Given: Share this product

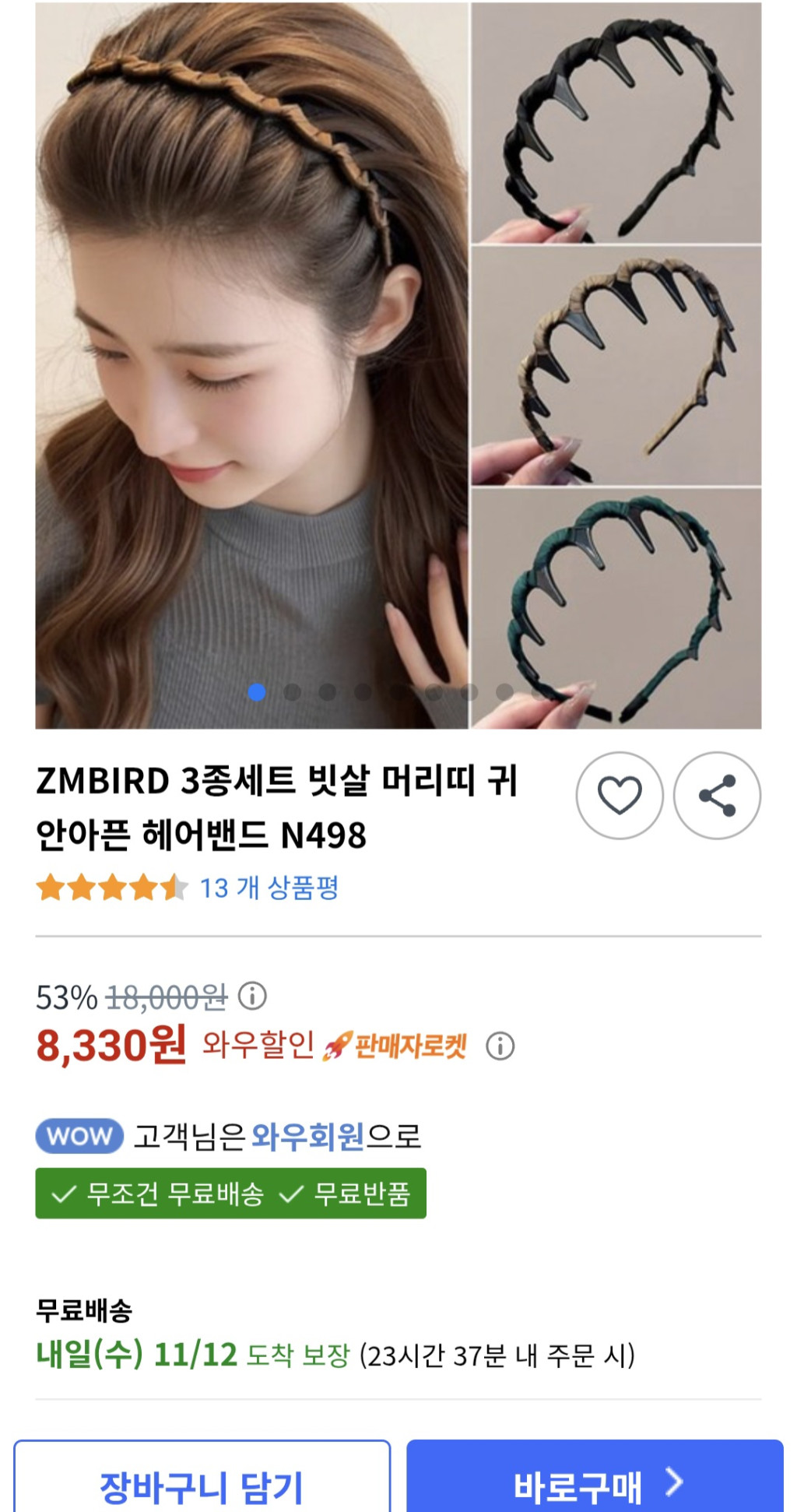Looking at the screenshot, I should (717, 795).
